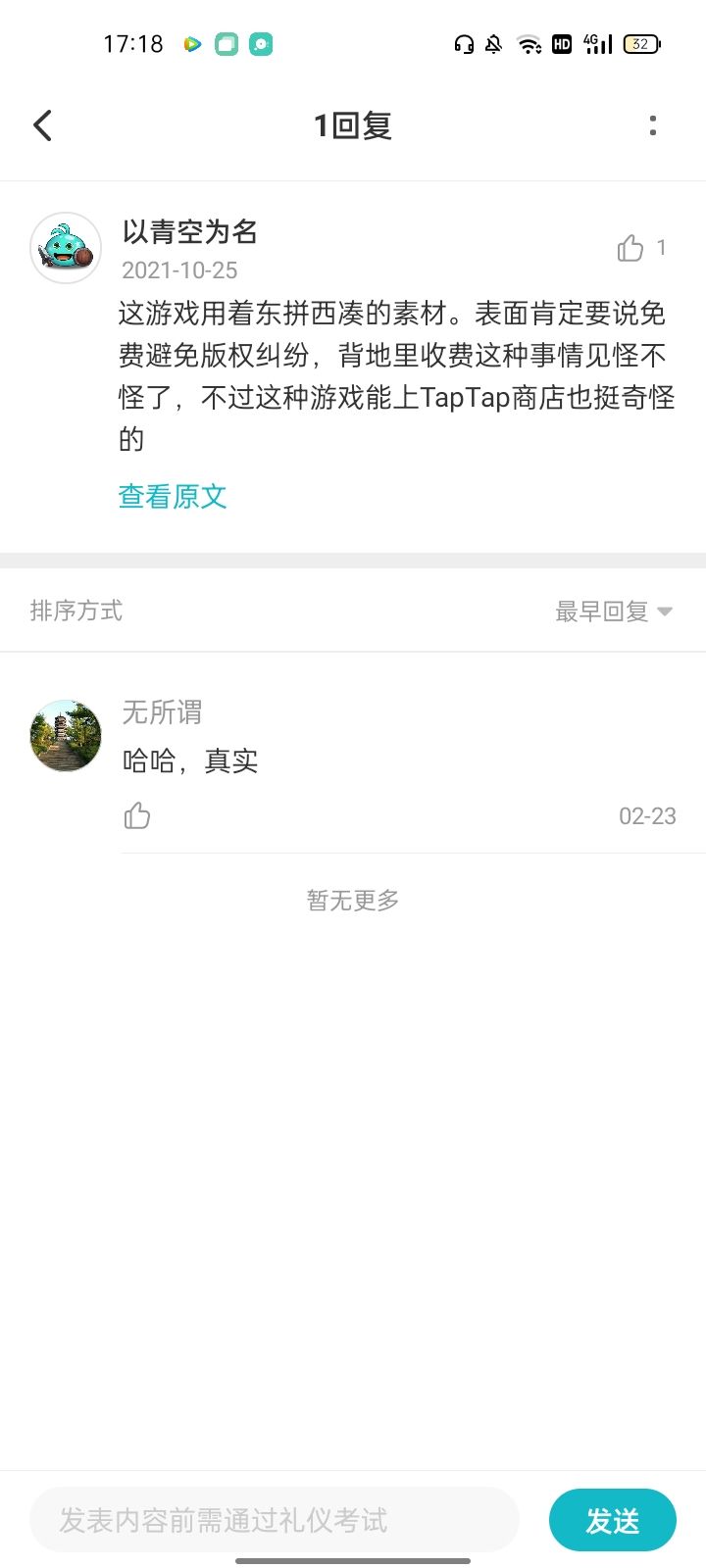
Task: Open the back arrow to leave replies
Action: pos(41,125)
